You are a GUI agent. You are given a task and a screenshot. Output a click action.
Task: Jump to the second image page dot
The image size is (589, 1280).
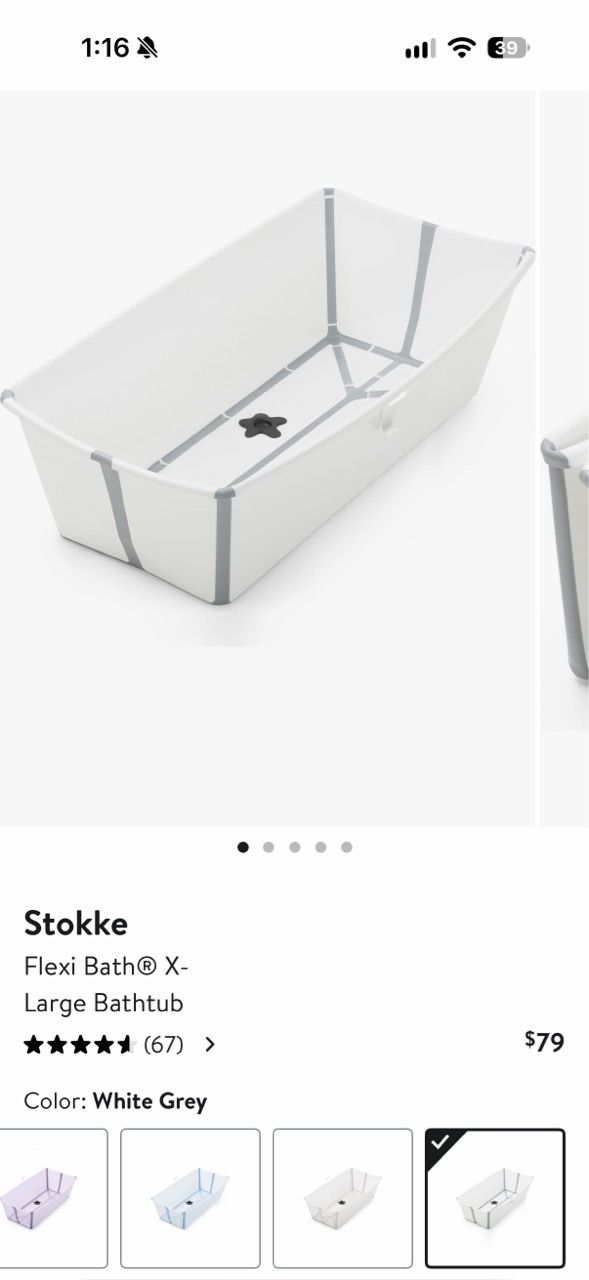point(268,847)
